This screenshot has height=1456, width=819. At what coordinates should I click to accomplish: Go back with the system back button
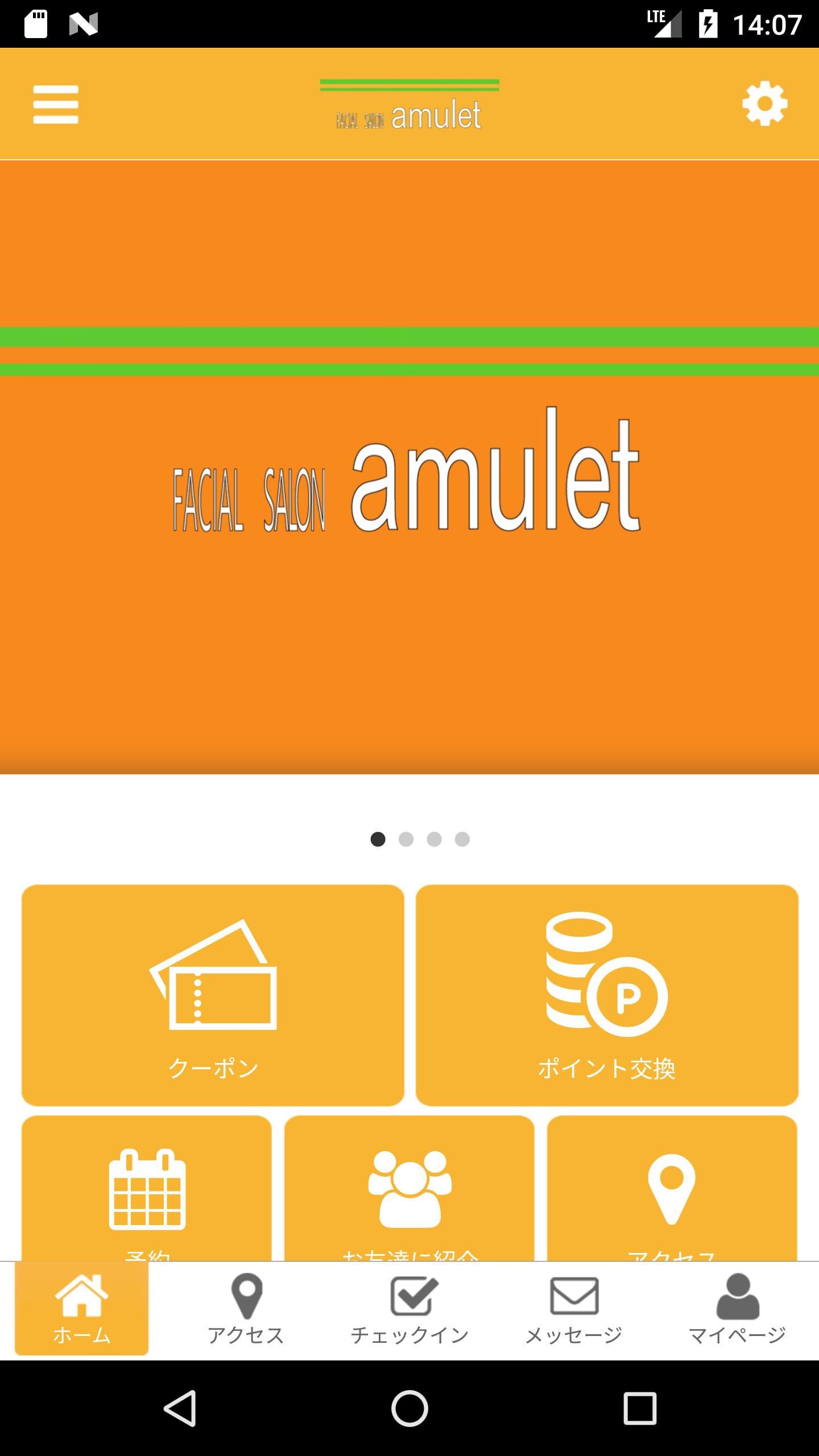click(180, 1408)
